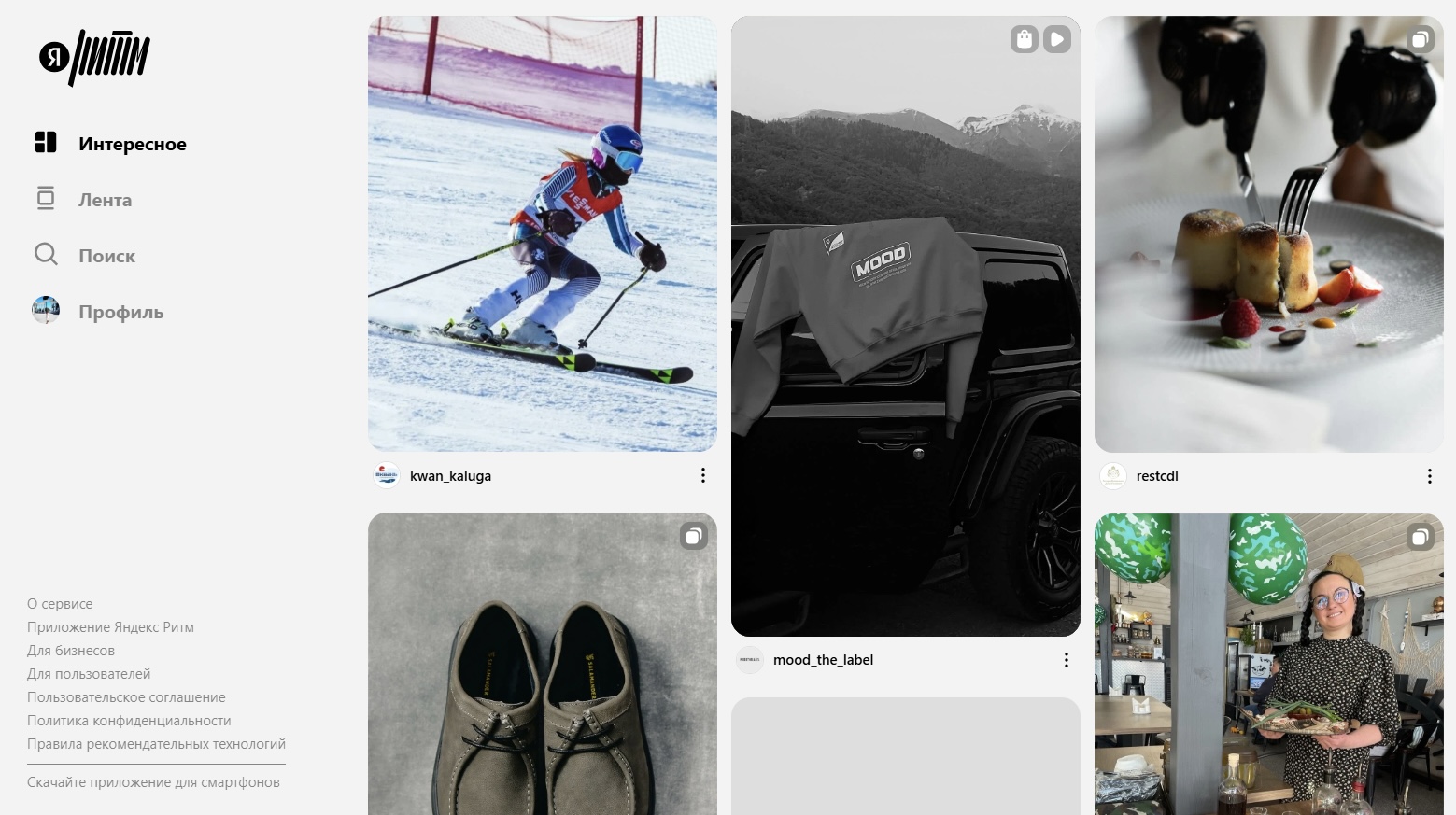Go to the Профиль page
The image size is (1456, 815).
click(x=120, y=312)
